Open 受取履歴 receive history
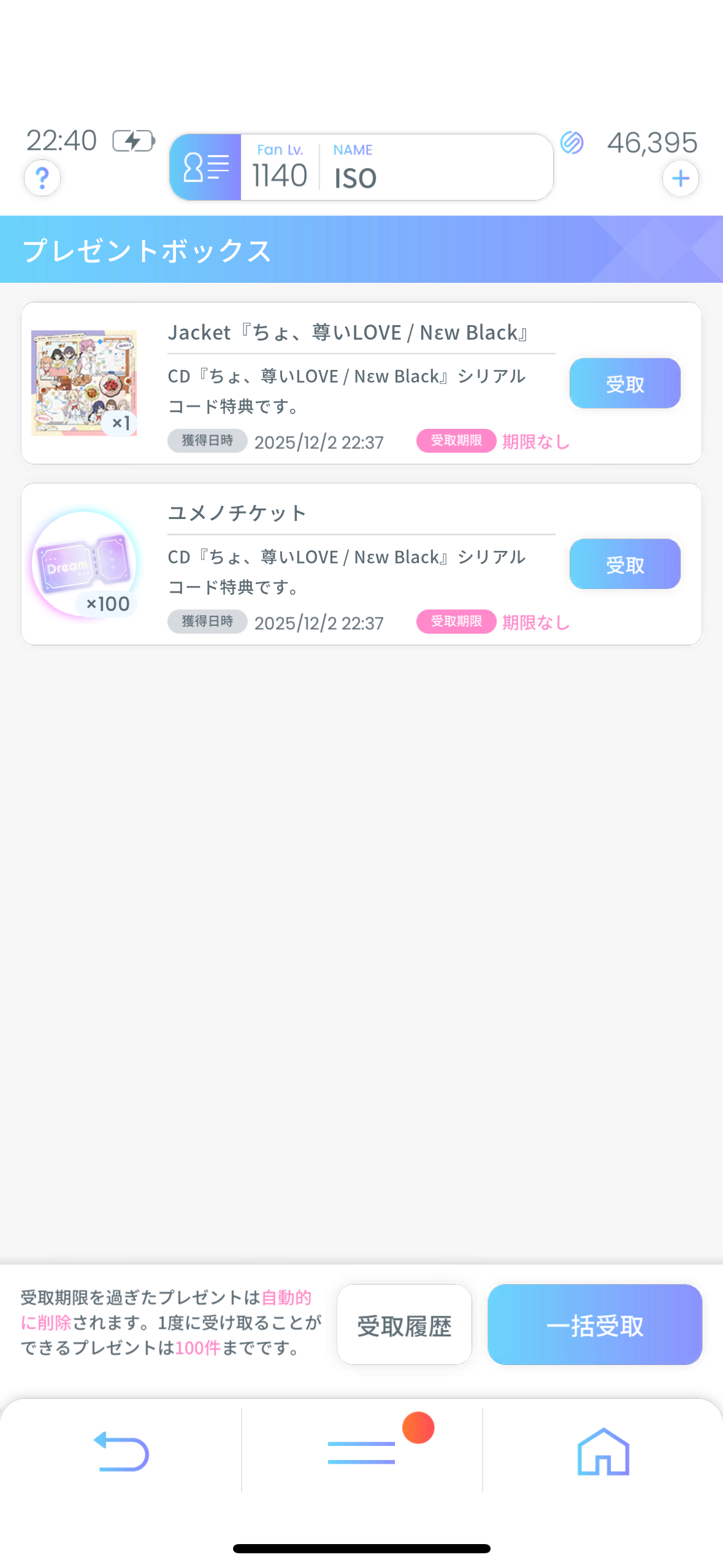Image resolution: width=723 pixels, height=1568 pixels. pos(404,1325)
